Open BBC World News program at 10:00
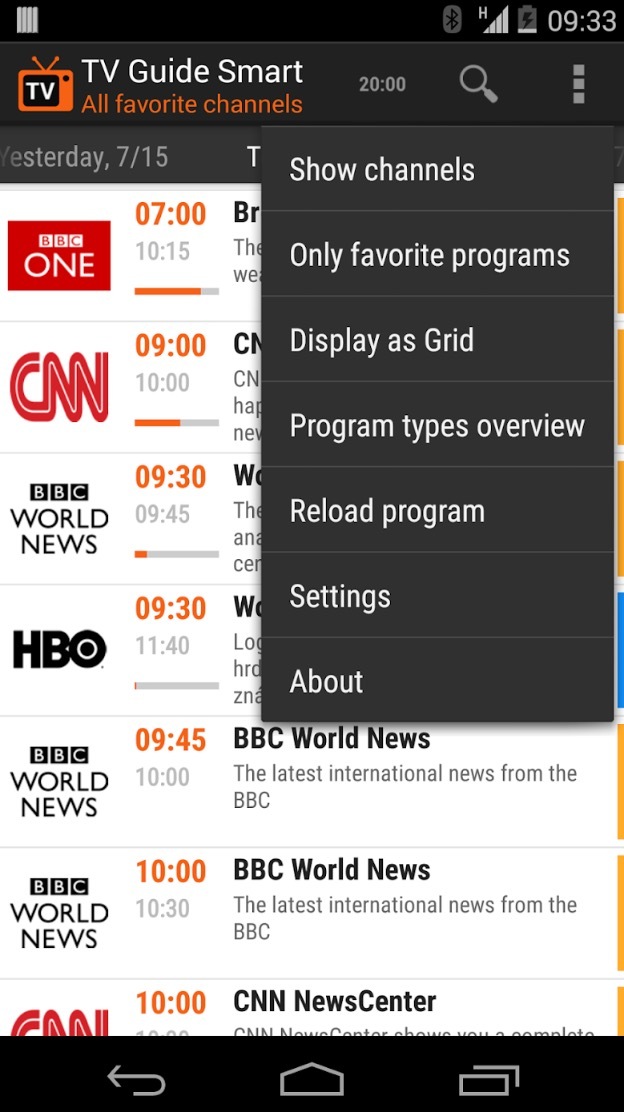This screenshot has width=624, height=1112. pyautogui.click(x=312, y=913)
